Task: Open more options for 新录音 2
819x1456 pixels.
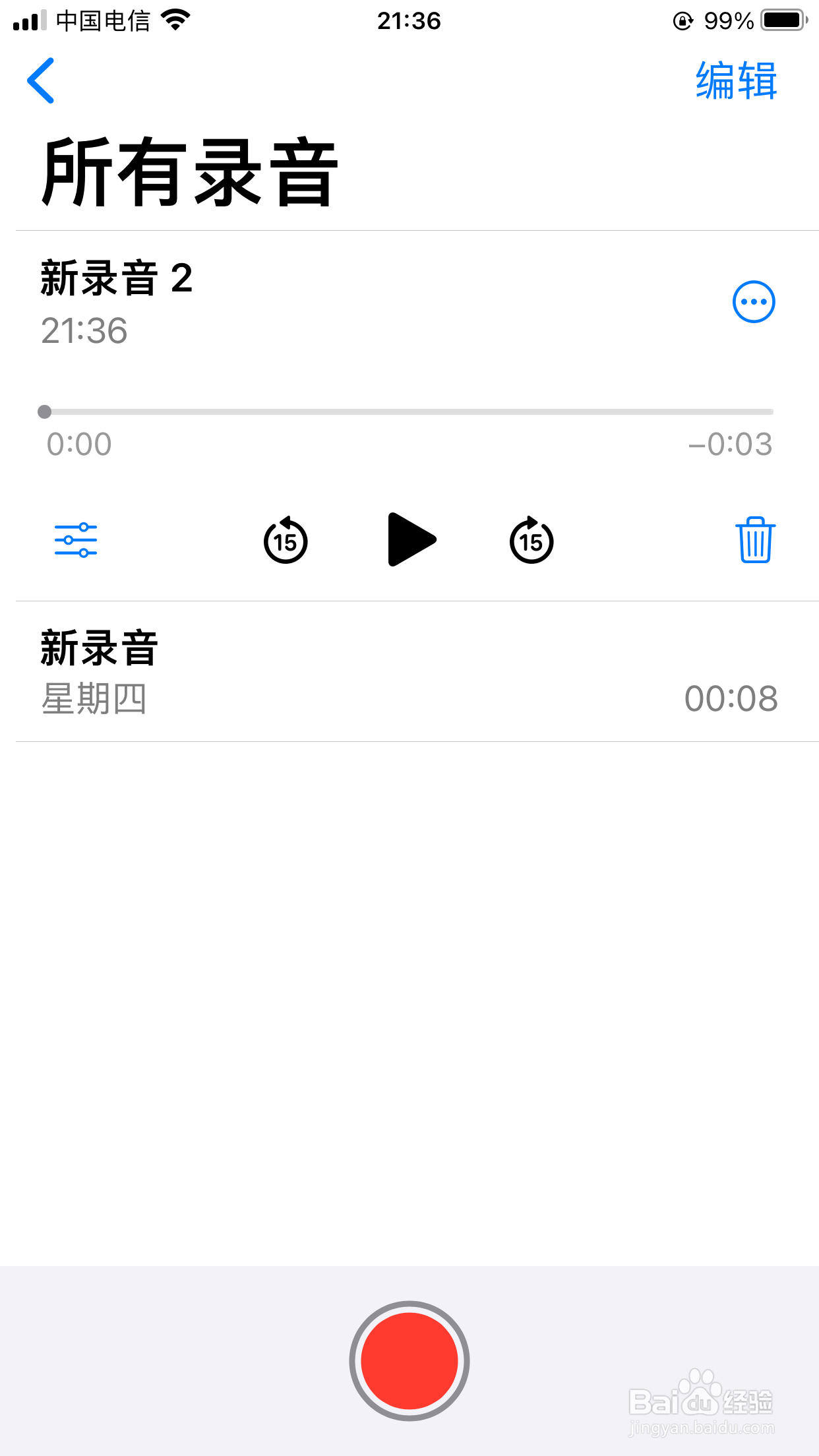Action: (753, 302)
